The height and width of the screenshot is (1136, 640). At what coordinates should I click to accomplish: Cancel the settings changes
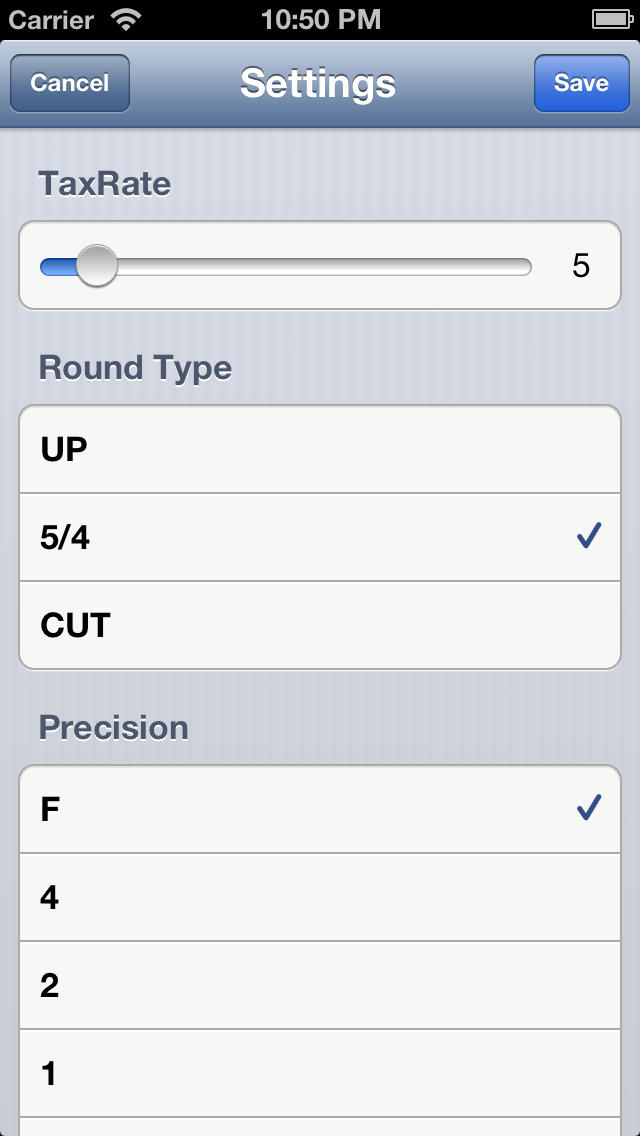(x=70, y=83)
